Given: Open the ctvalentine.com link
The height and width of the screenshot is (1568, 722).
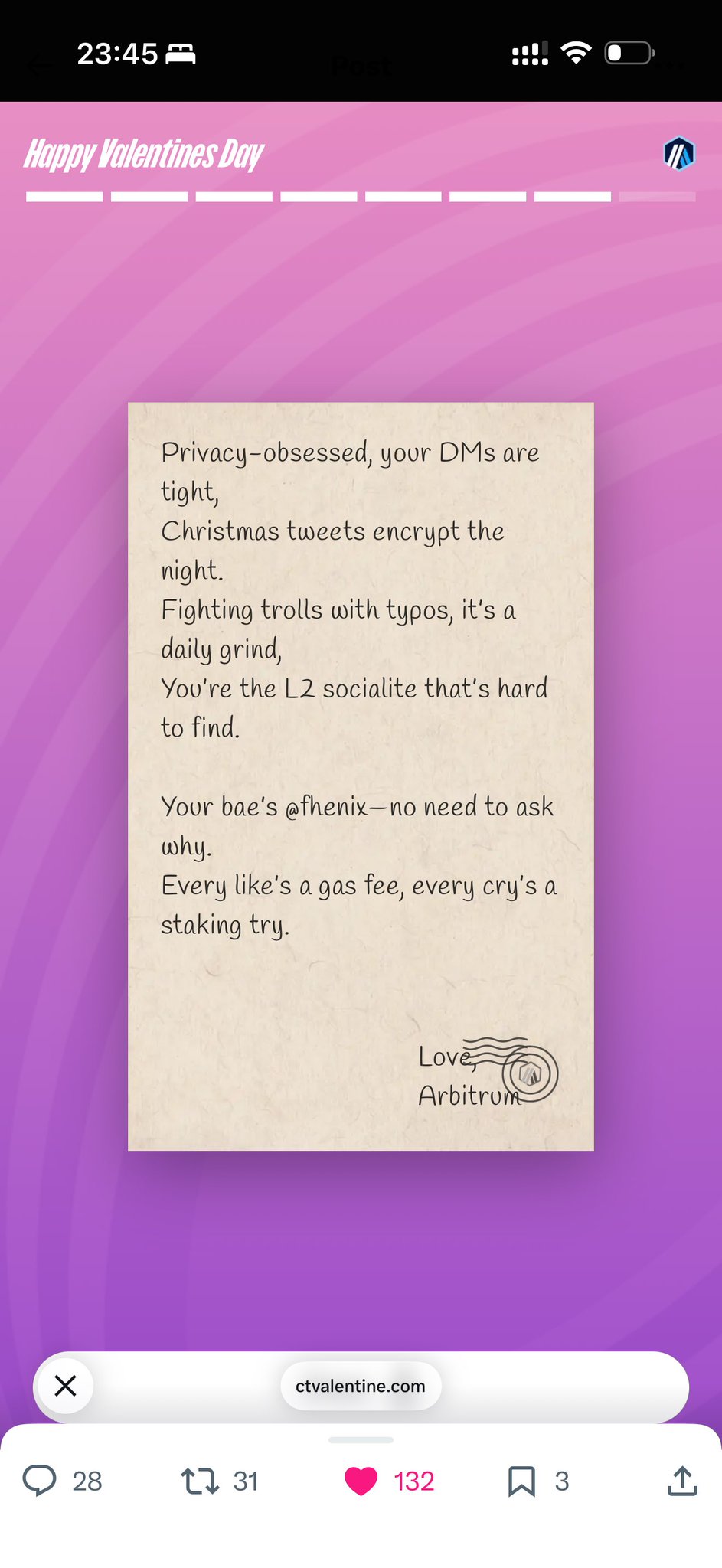Looking at the screenshot, I should click(361, 1386).
